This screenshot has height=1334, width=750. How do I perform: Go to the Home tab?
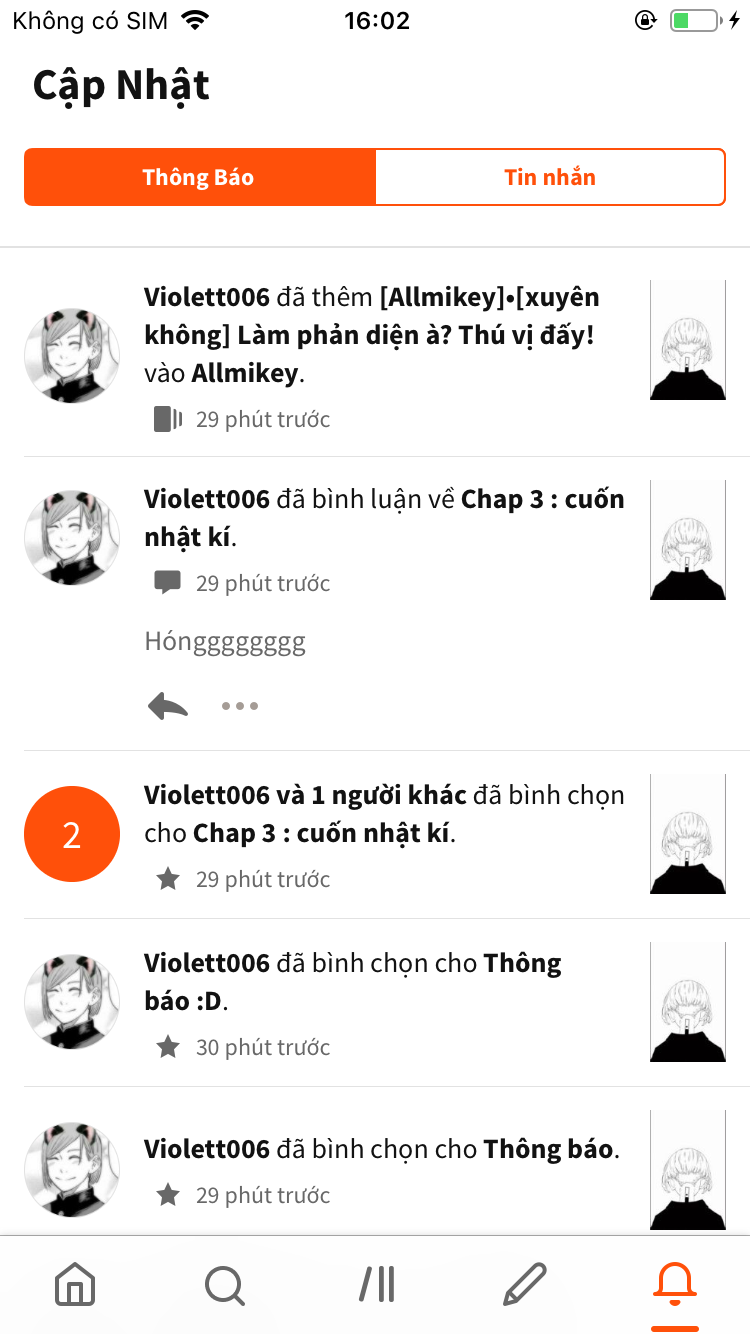coord(75,1284)
